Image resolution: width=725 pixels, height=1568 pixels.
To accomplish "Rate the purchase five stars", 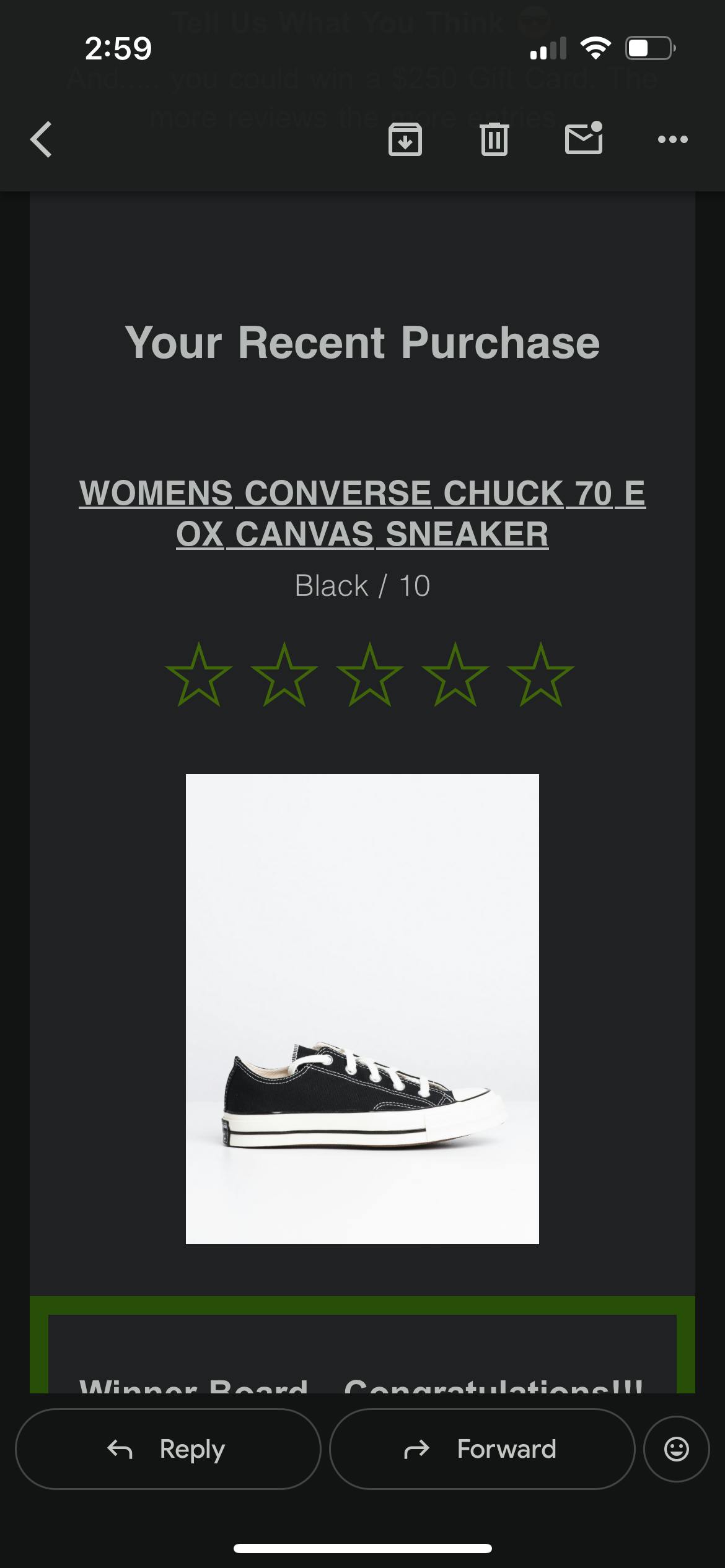I will 540,676.
